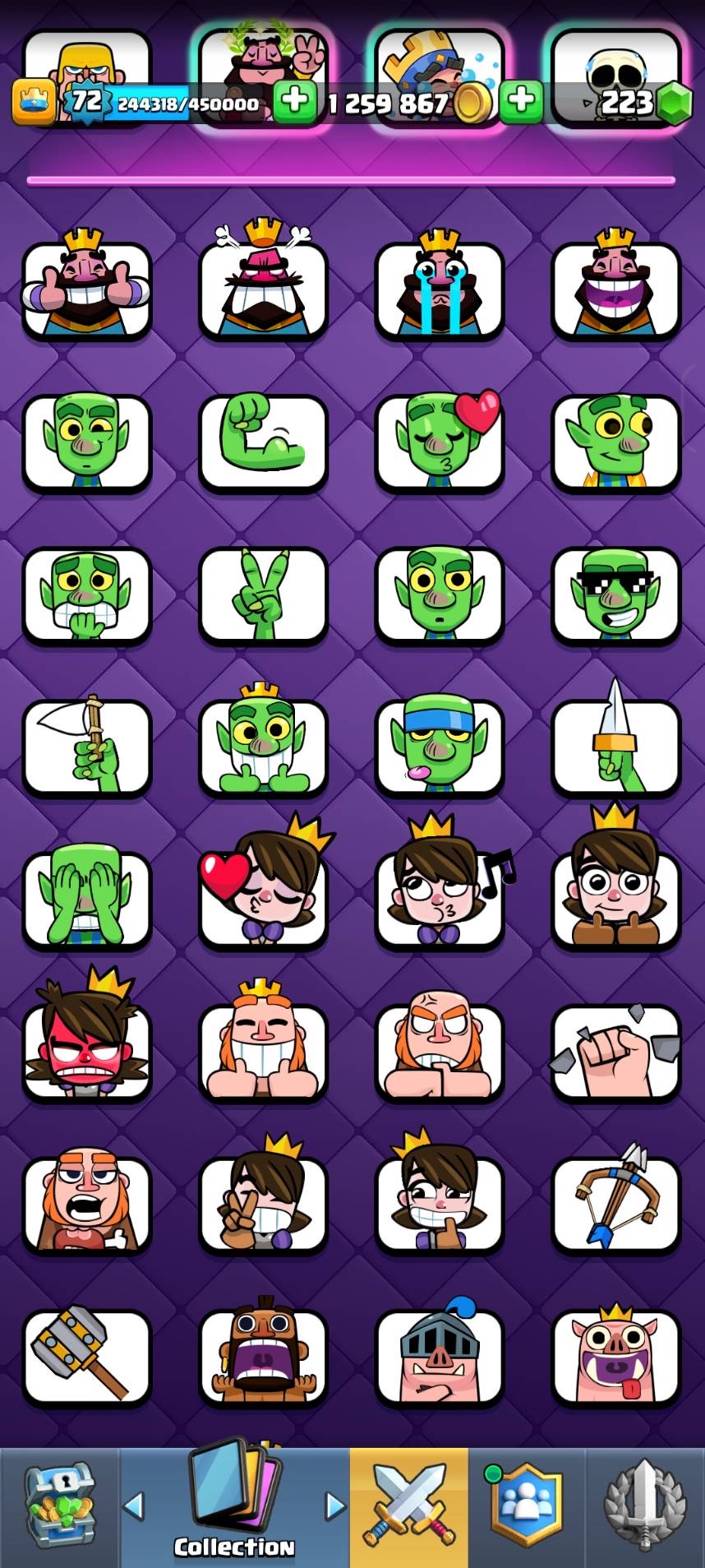Open the Clan social tab
The image size is (705, 1568).
(526, 1506)
